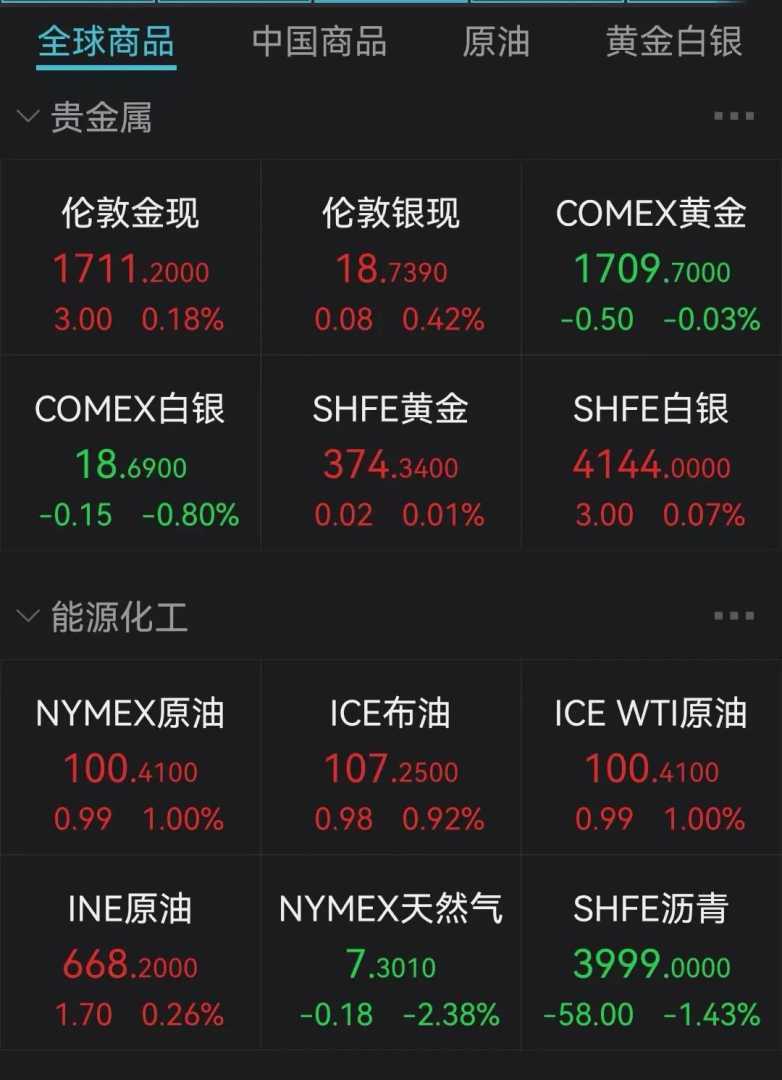Collapse the 能源化工 section
Screen dimensions: 782x1080
coord(28,617)
